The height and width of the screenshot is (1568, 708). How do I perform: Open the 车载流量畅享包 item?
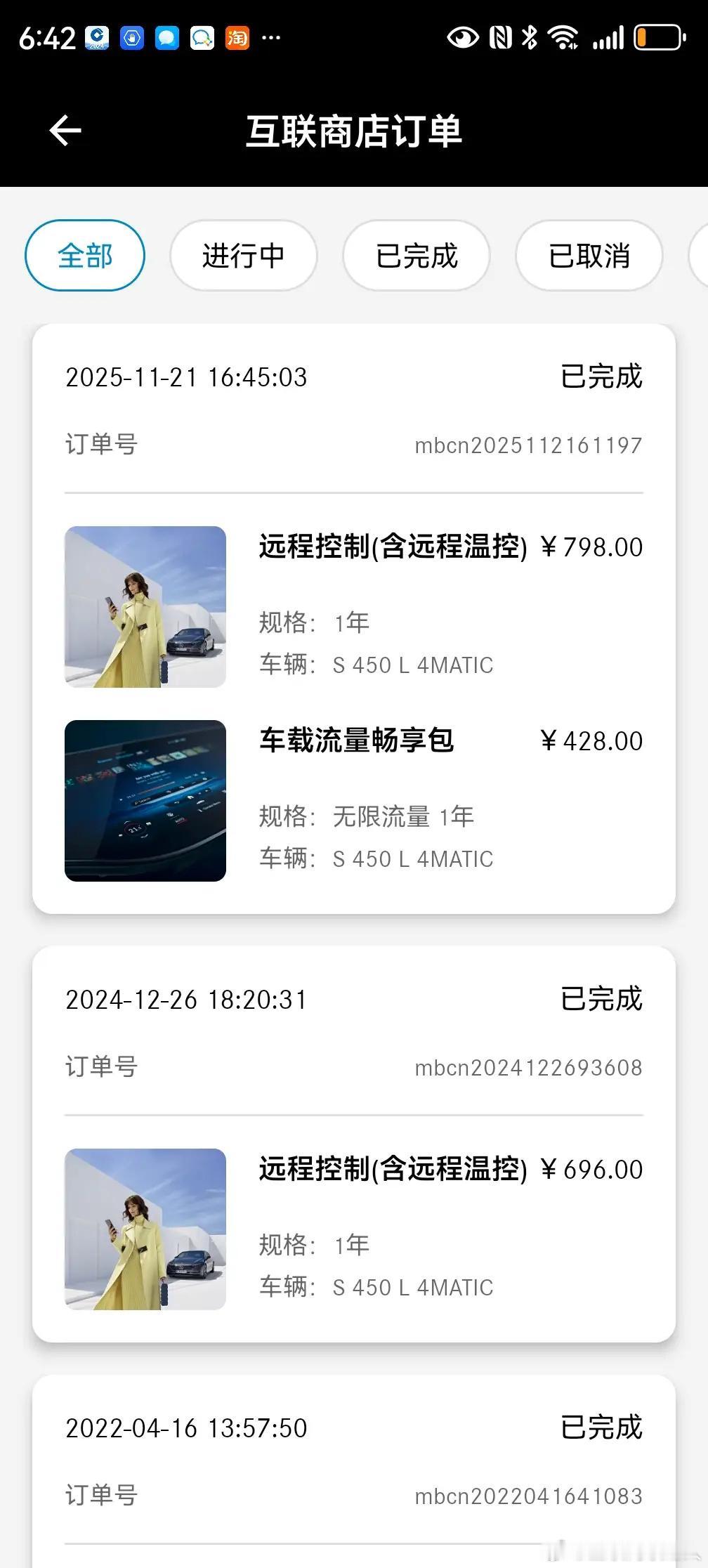coord(355,740)
